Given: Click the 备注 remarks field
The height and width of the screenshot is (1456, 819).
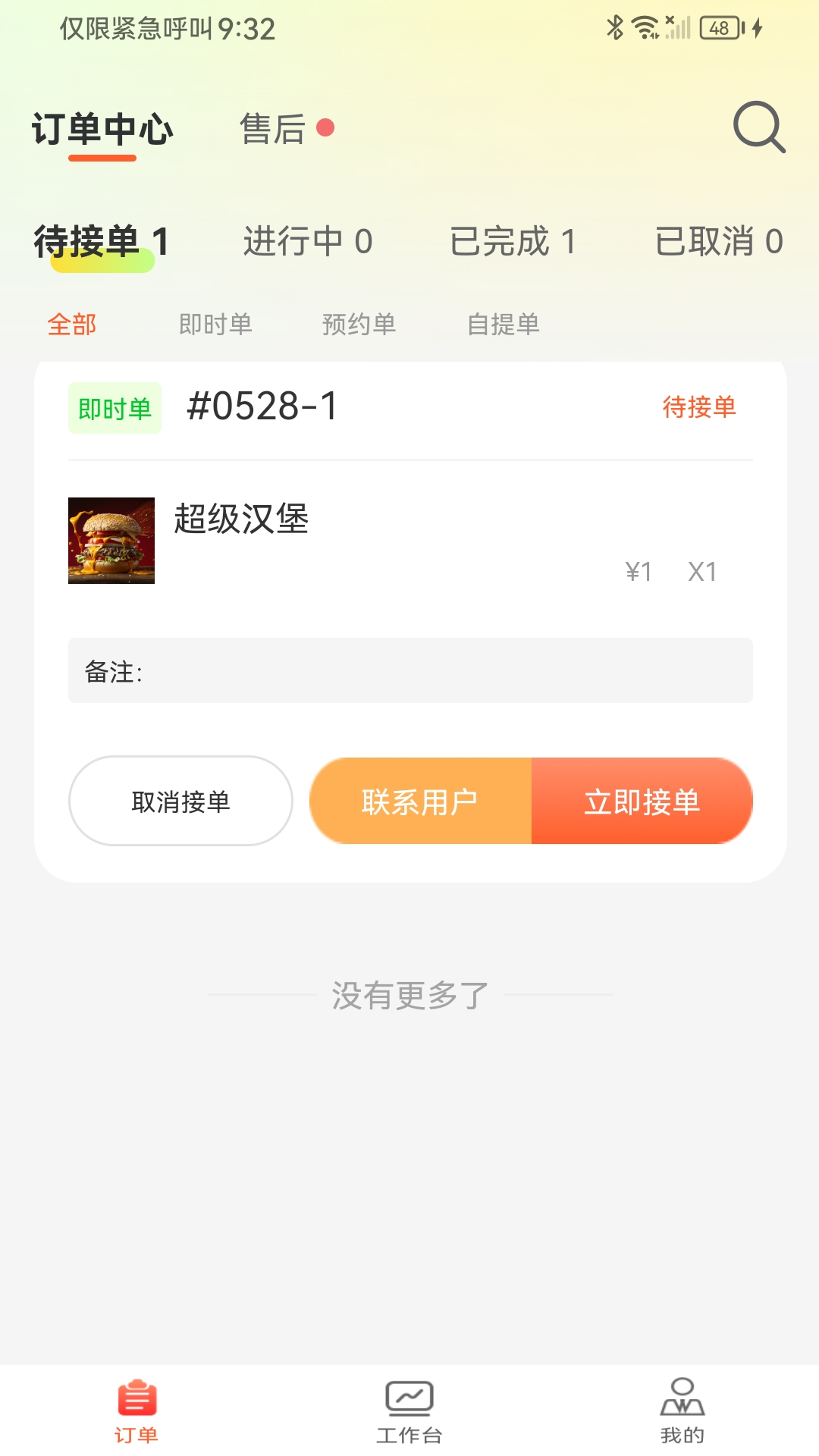Looking at the screenshot, I should click(x=409, y=670).
